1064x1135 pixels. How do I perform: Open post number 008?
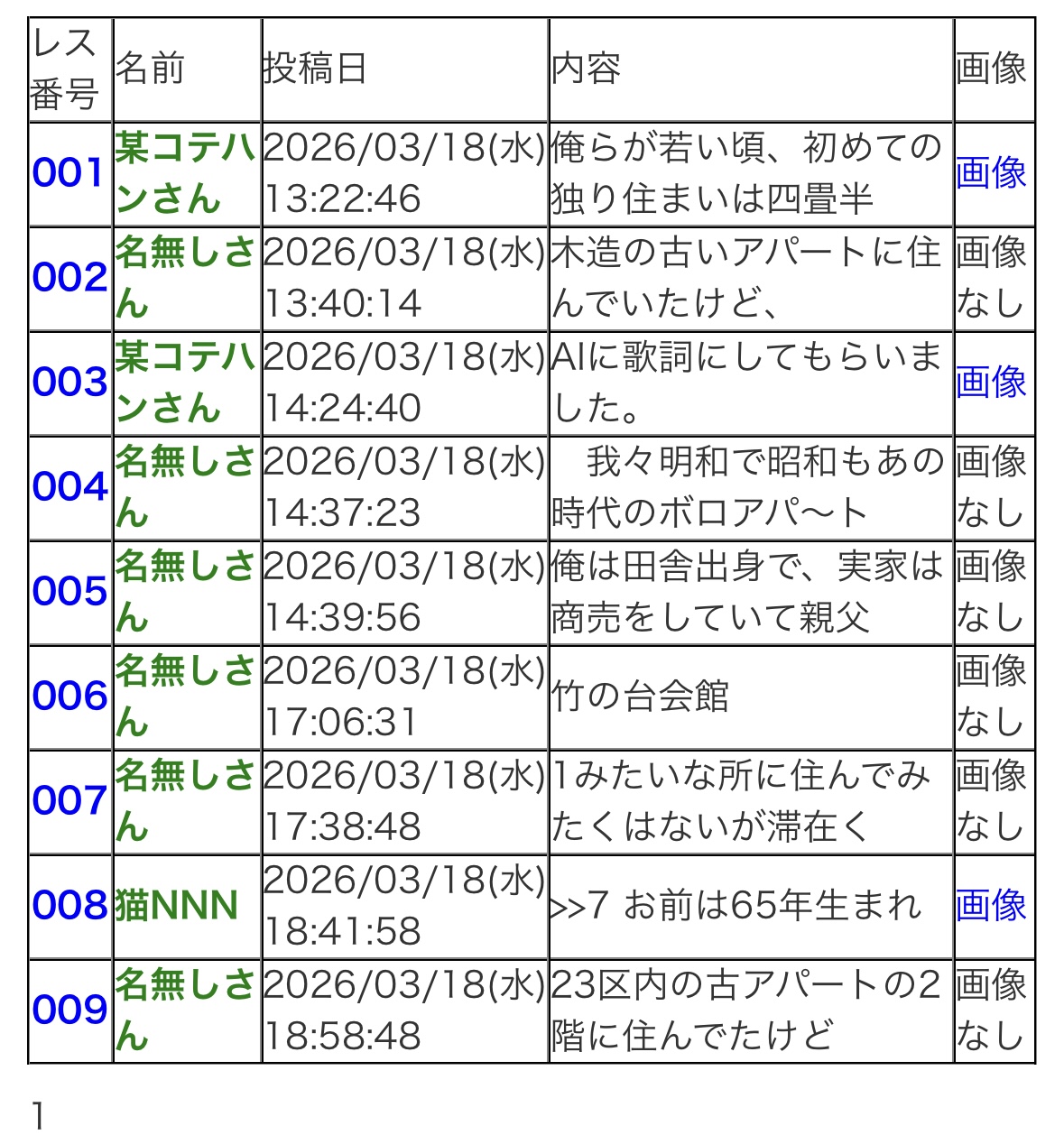point(69,906)
